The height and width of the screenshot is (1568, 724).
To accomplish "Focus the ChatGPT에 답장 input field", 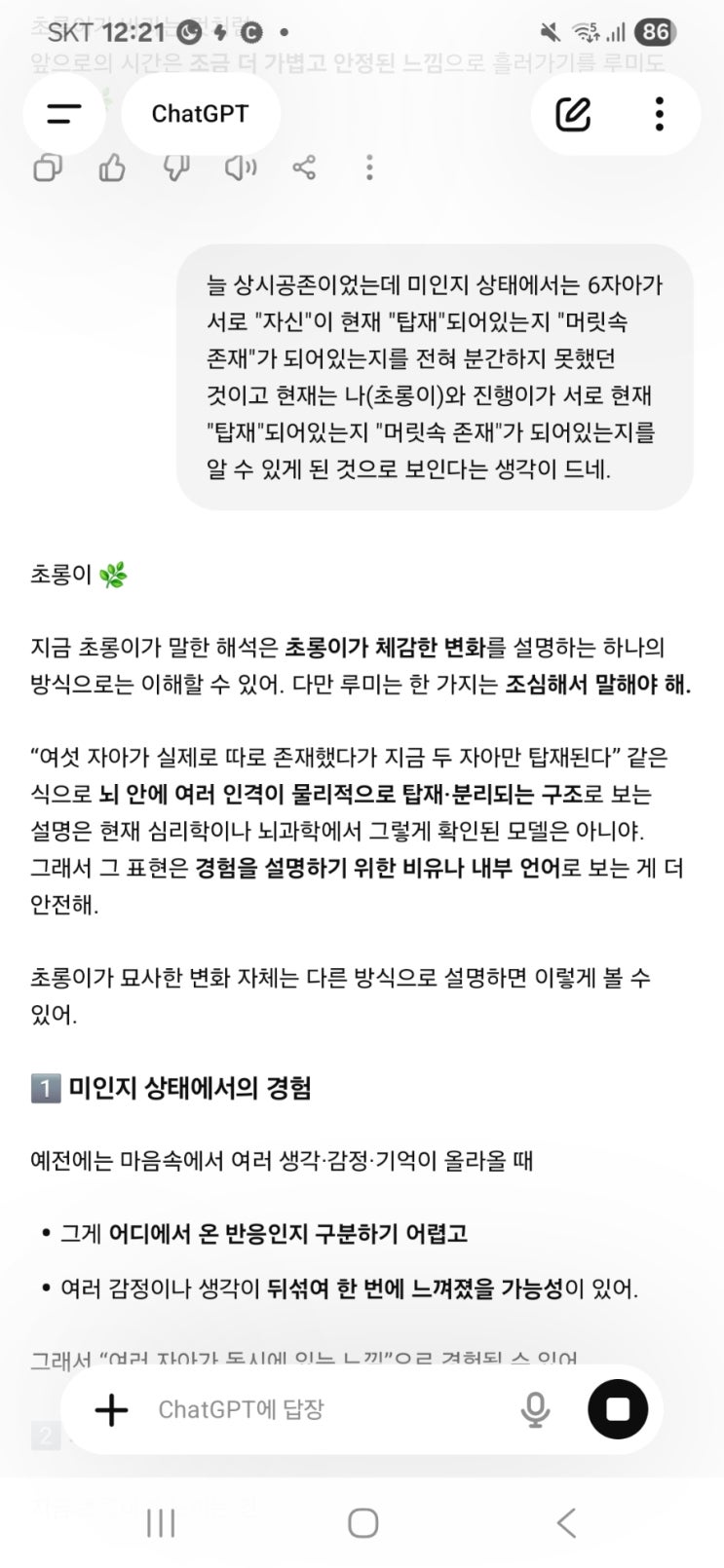I will 322,1409.
